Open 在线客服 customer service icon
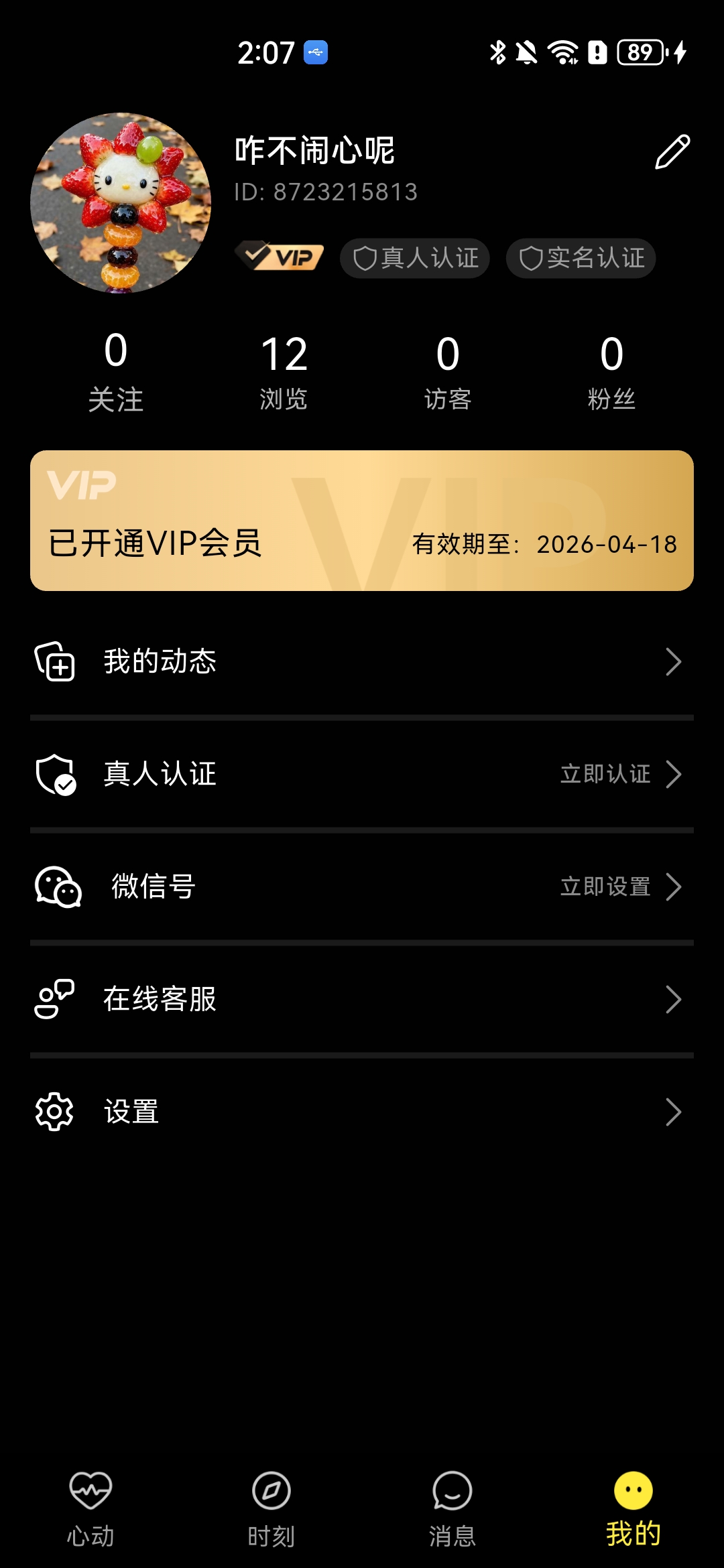Image resolution: width=724 pixels, height=1568 pixels. (54, 1000)
